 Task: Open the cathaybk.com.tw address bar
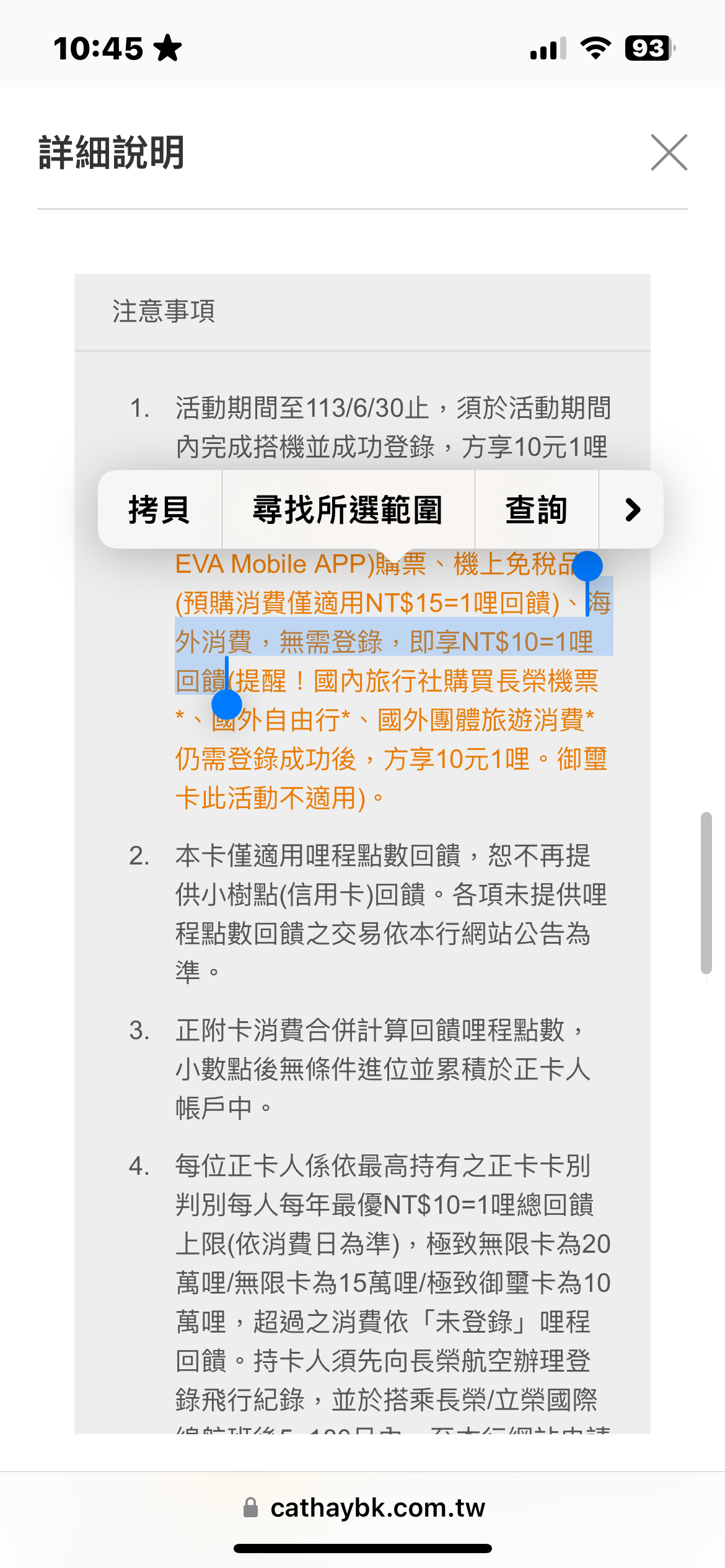pyautogui.click(x=363, y=1508)
